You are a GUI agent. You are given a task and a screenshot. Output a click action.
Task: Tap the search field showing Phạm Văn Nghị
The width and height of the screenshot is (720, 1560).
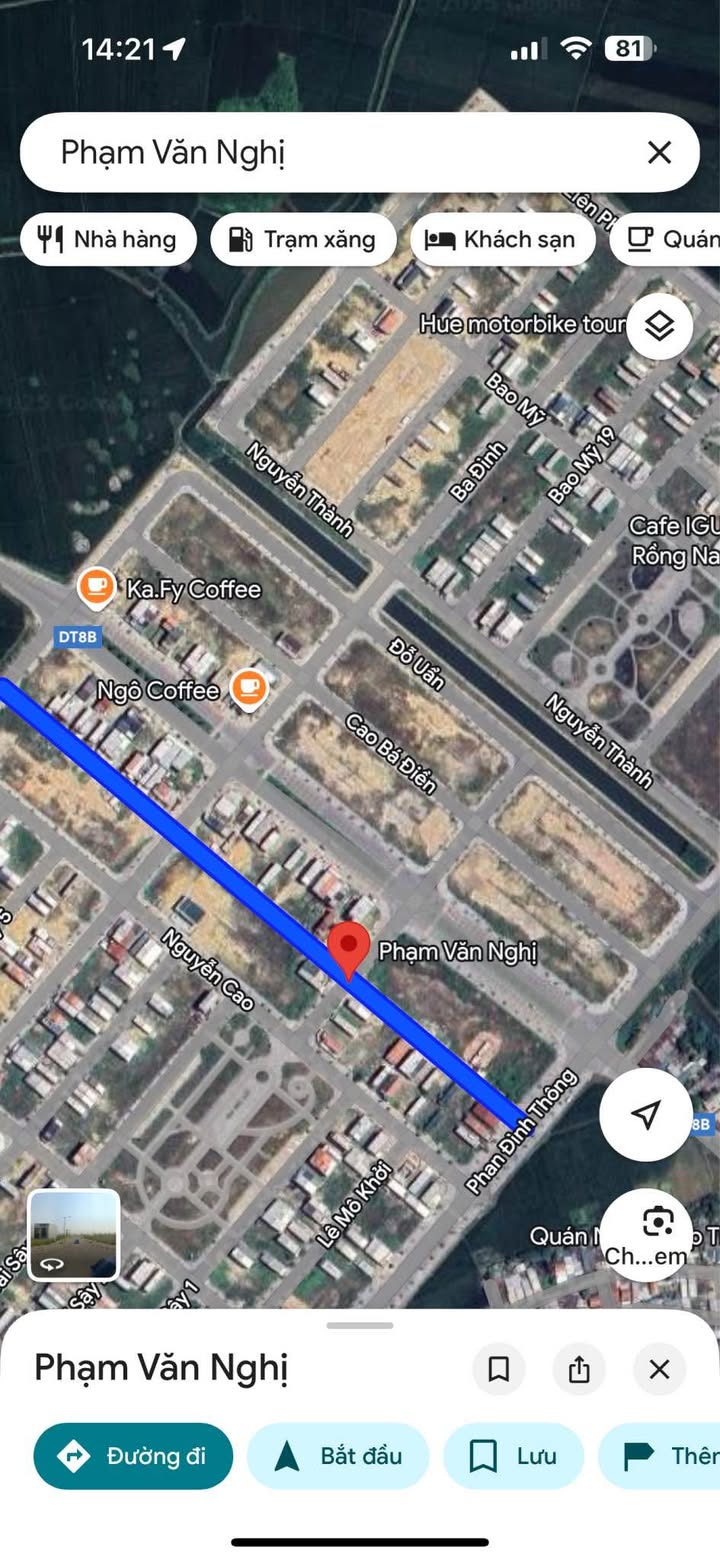[330, 152]
